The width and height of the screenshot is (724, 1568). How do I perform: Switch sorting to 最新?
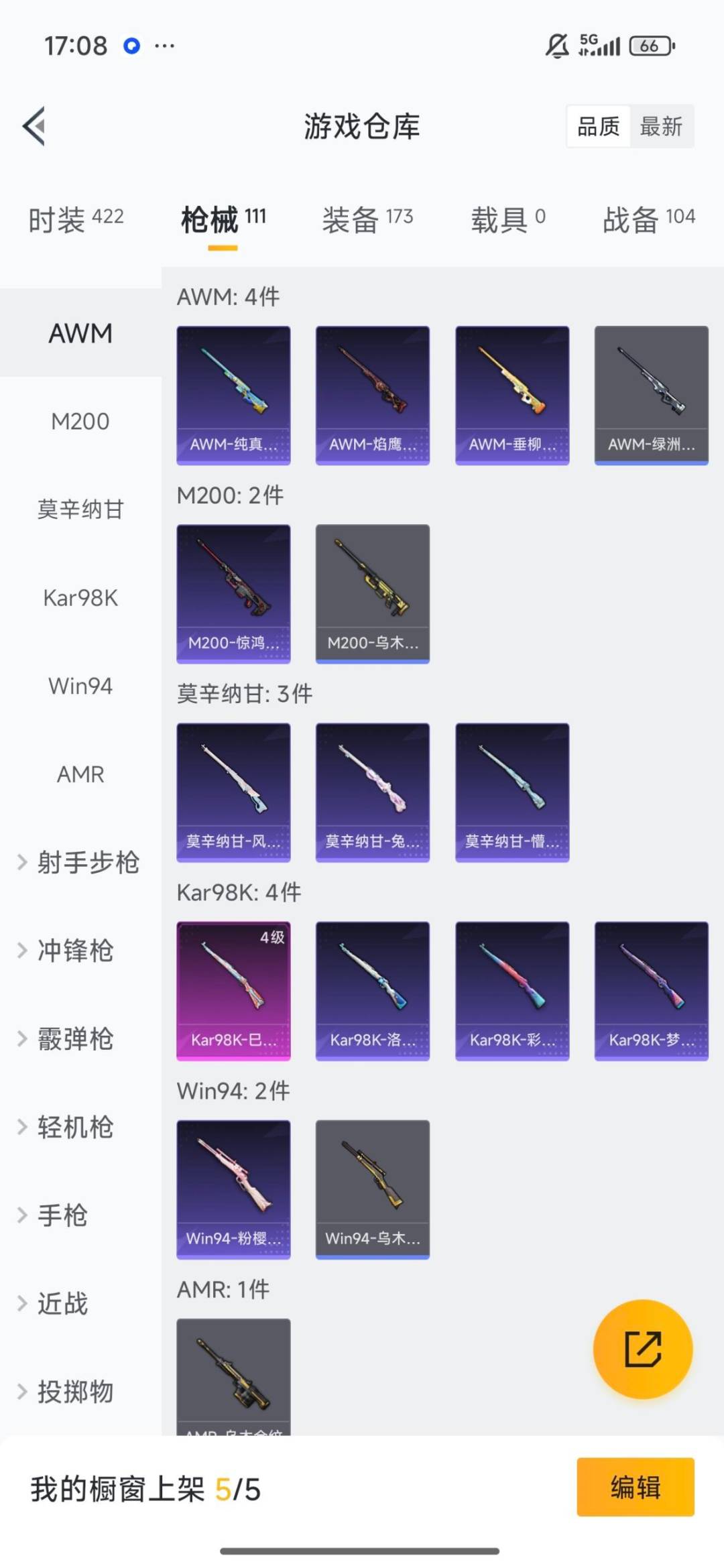tap(660, 127)
